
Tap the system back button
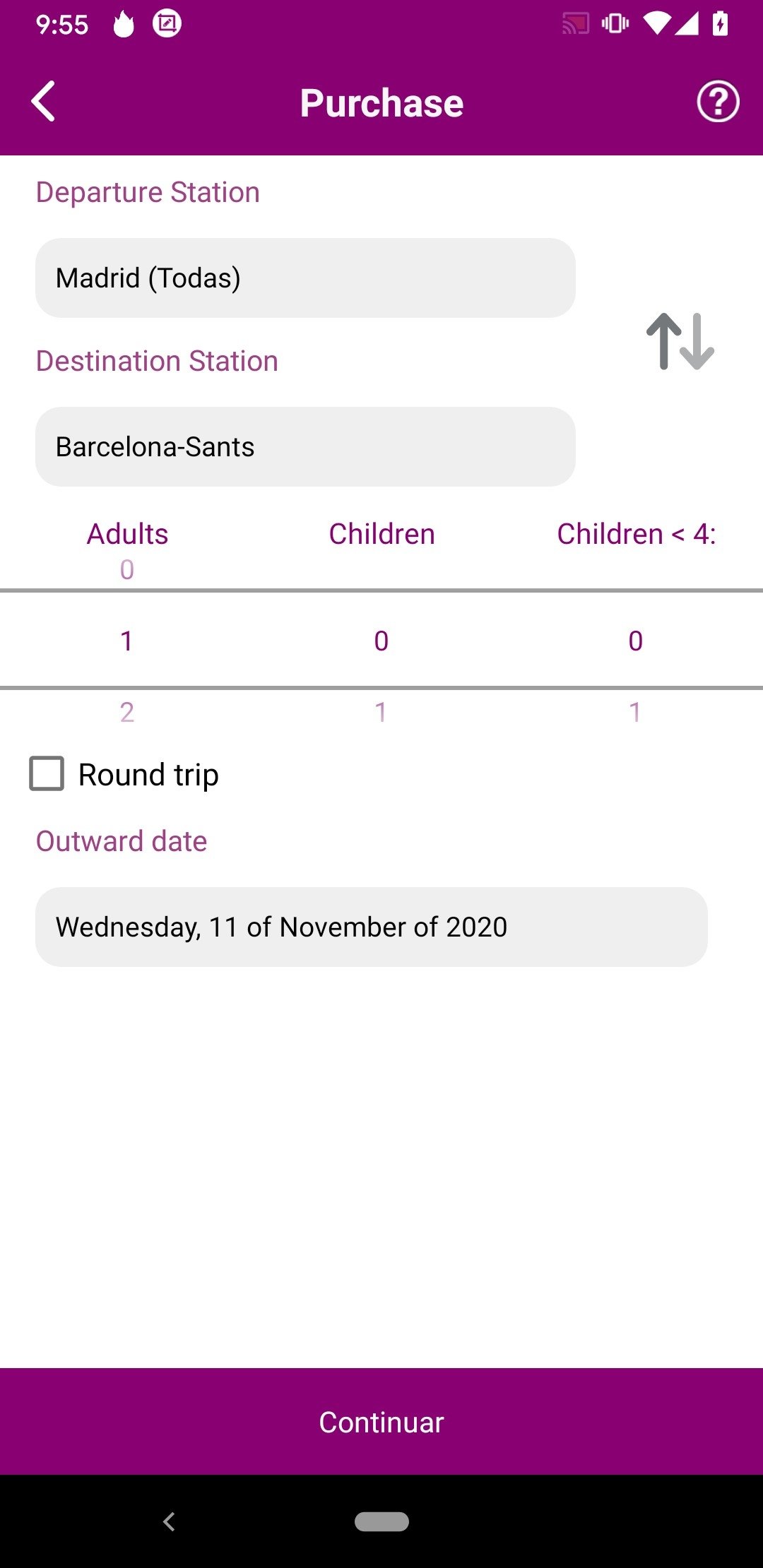click(x=169, y=1521)
